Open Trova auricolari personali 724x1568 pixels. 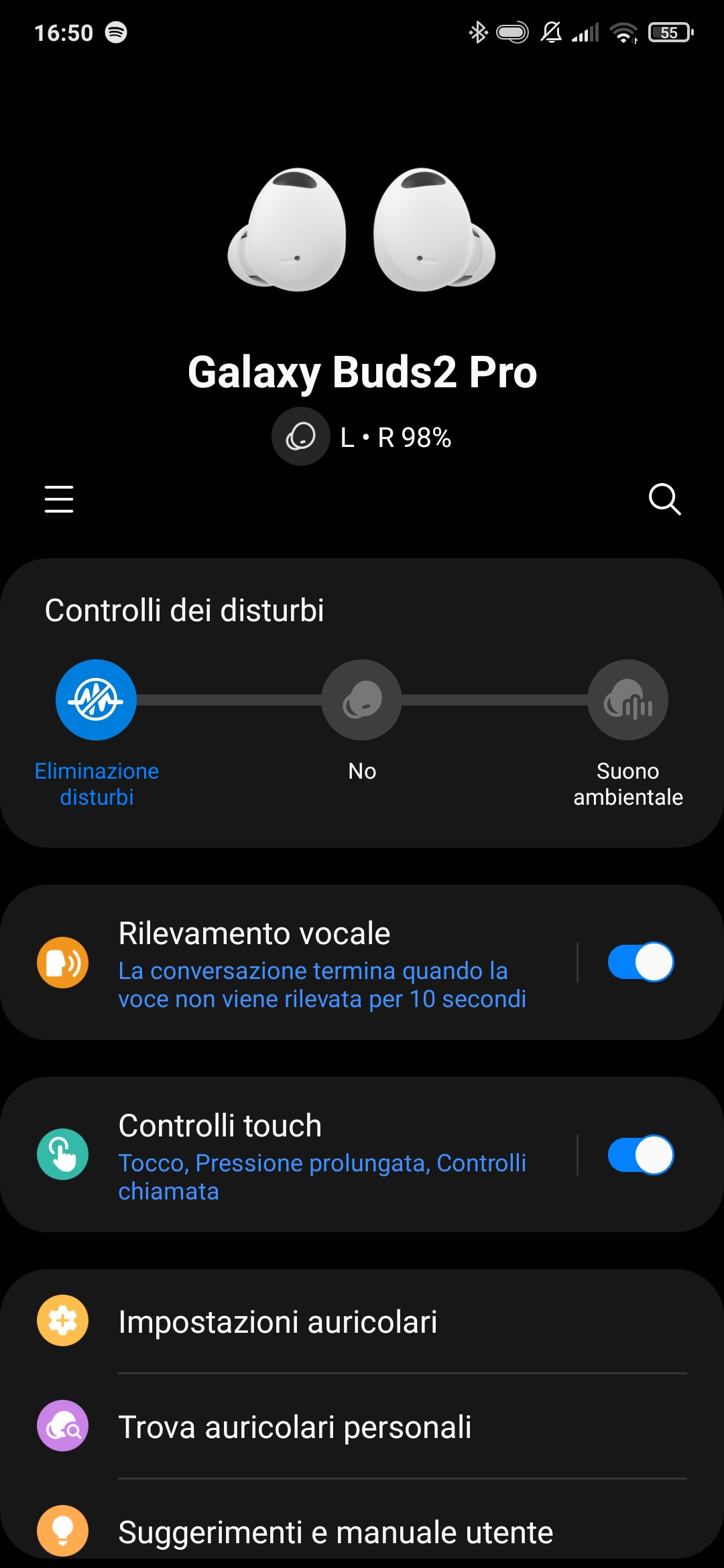(362, 1427)
